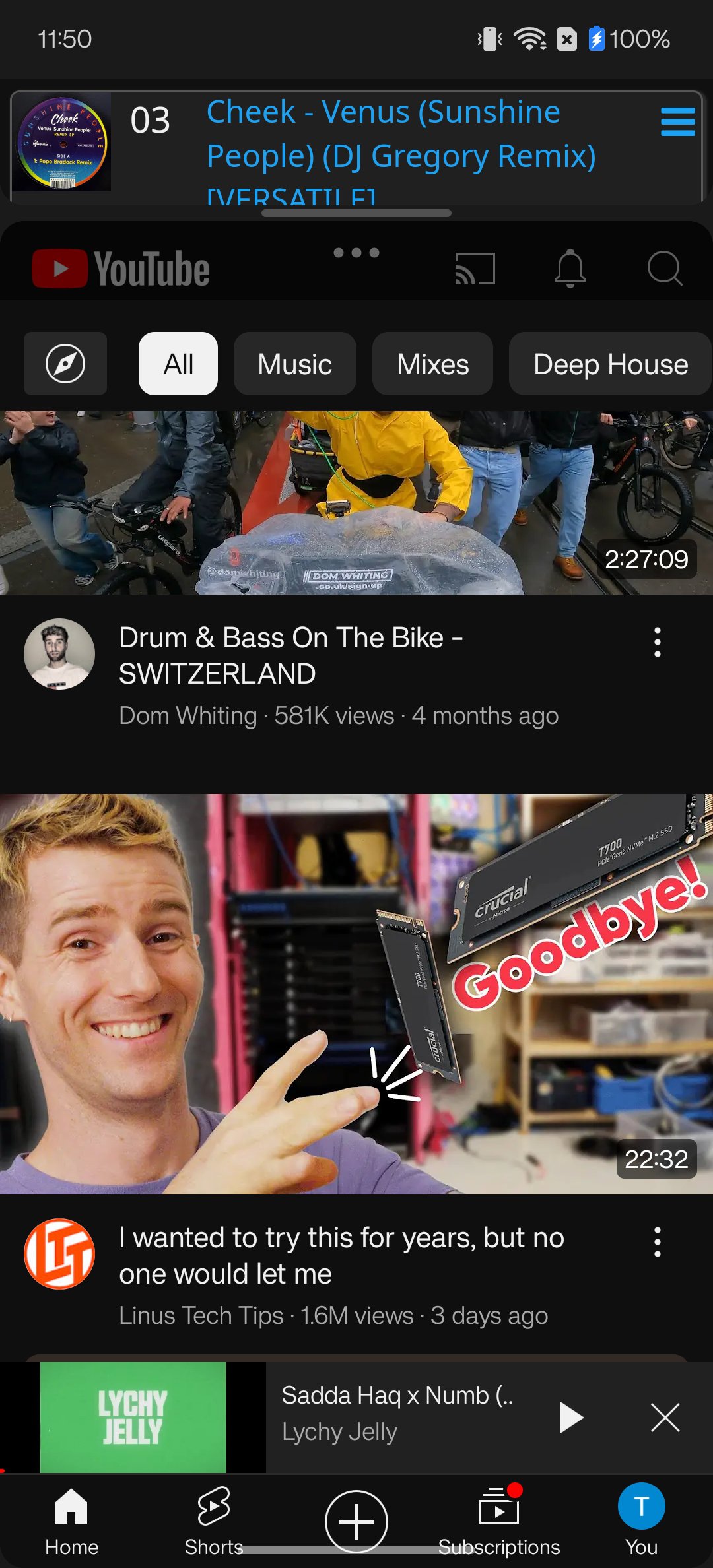
Task: Open Linus Tech Tips channel avatar
Action: [x=59, y=1254]
